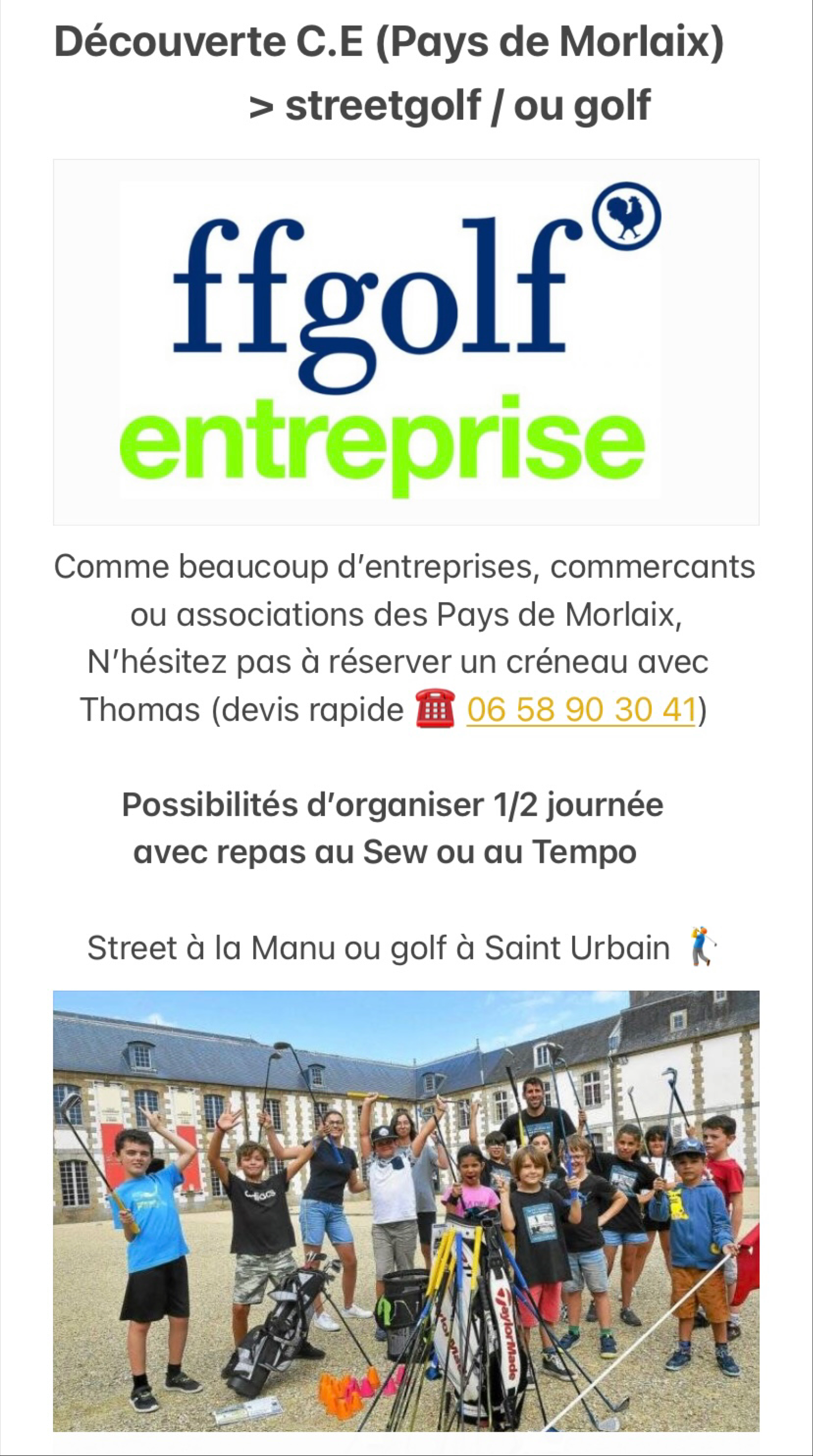This screenshot has width=813, height=1456.
Task: Call Thomas at 06 58 90 30 41
Action: [x=580, y=709]
